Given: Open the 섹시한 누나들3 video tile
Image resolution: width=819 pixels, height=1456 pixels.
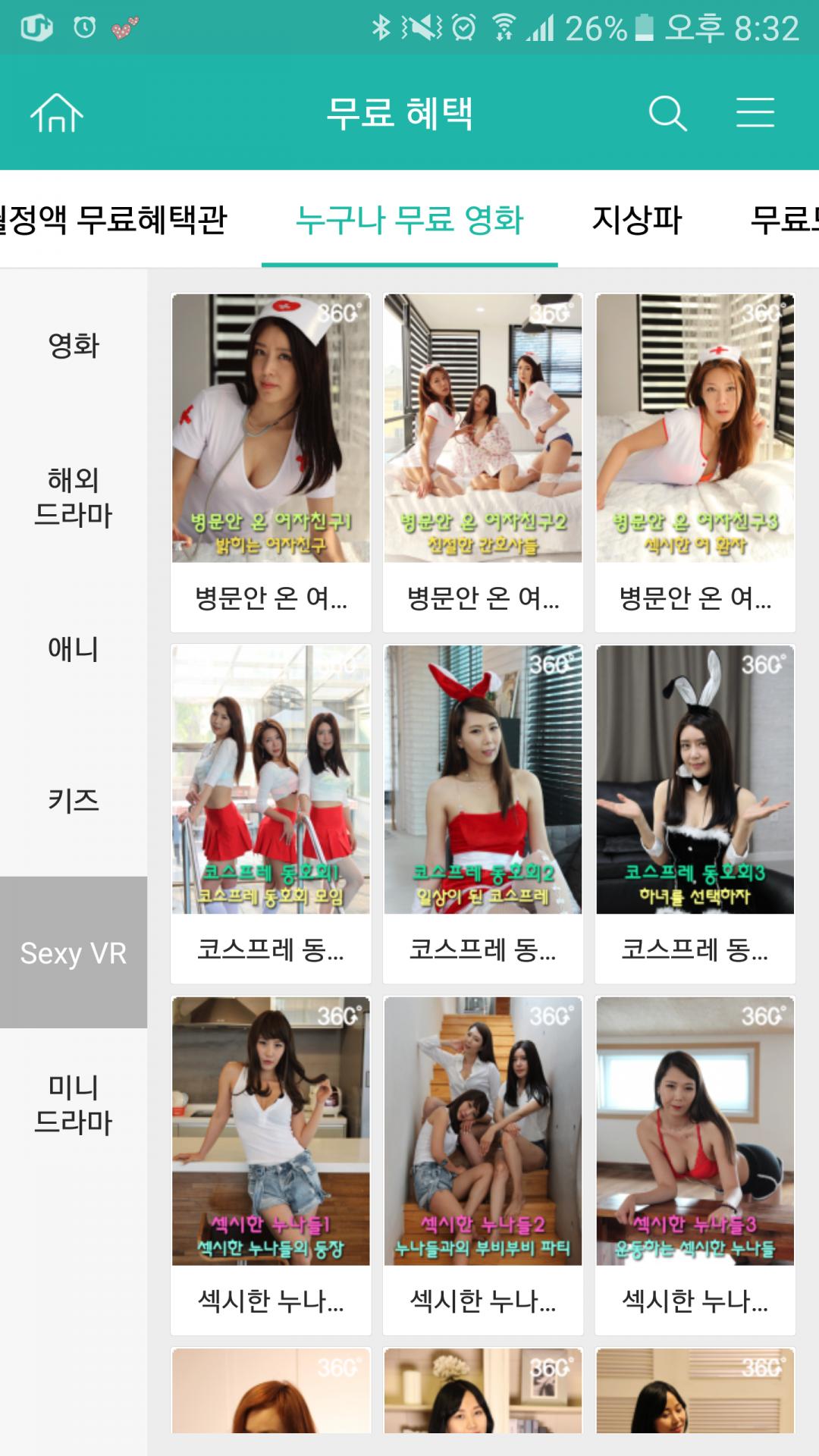Looking at the screenshot, I should [695, 1165].
